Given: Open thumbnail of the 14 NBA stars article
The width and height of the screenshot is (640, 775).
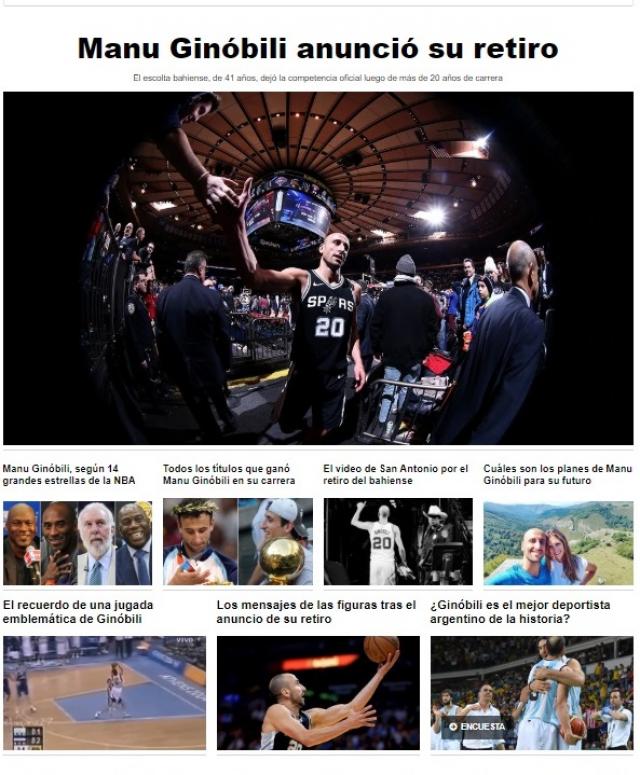Looking at the screenshot, I should 77,542.
